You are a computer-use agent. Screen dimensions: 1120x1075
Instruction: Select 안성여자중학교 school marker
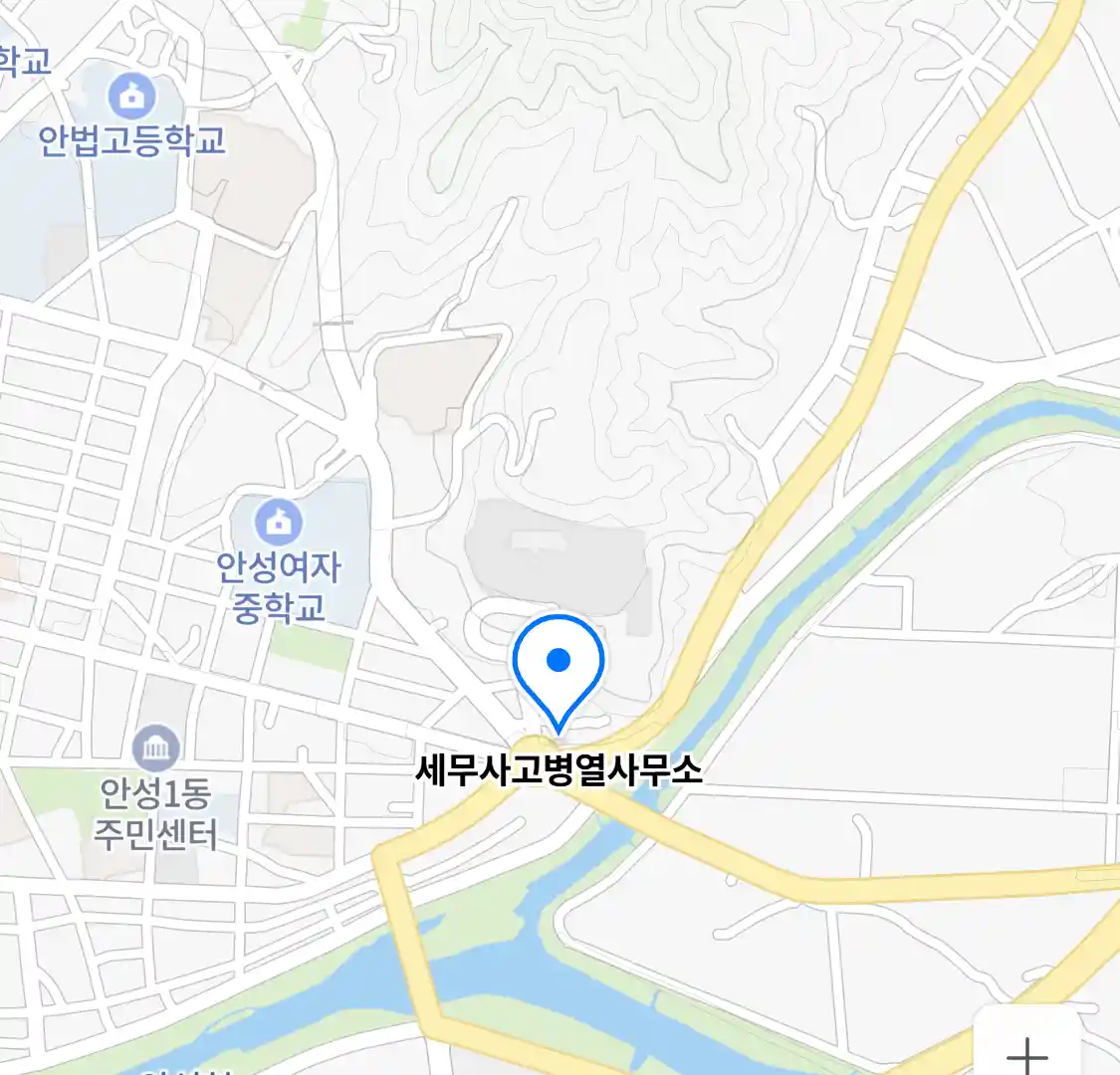pos(279,523)
